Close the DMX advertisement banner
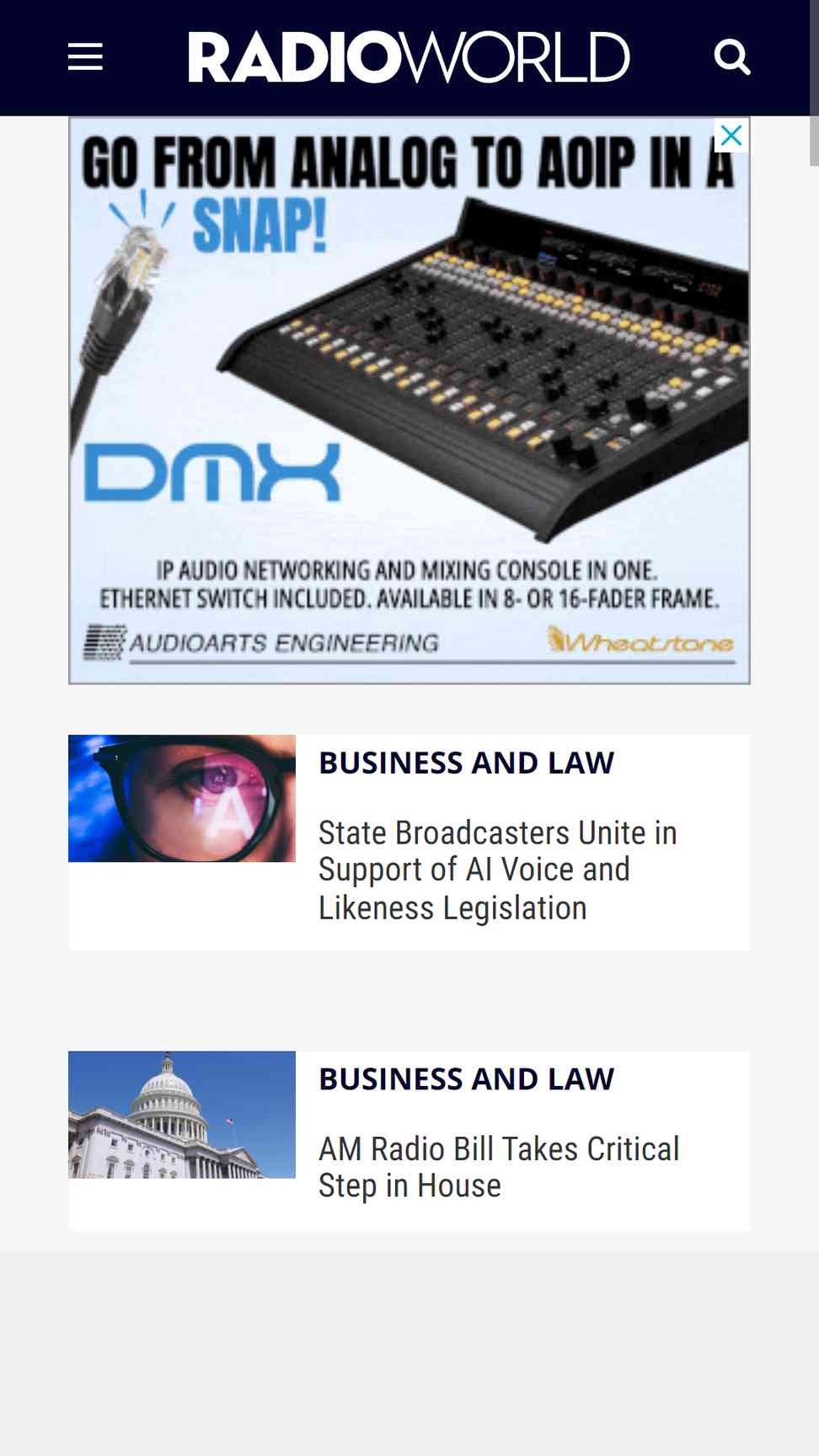This screenshot has width=819, height=1456. [731, 135]
